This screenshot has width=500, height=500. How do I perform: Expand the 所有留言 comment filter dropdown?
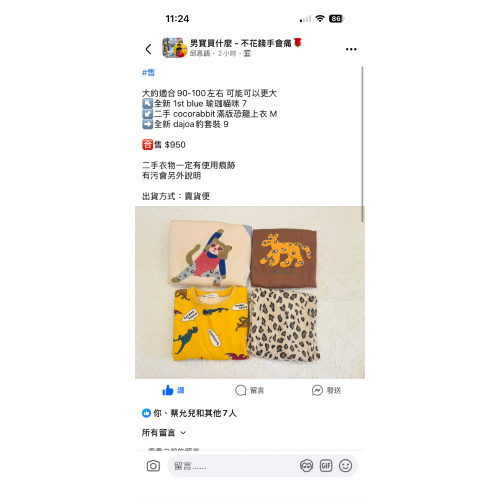tap(164, 433)
